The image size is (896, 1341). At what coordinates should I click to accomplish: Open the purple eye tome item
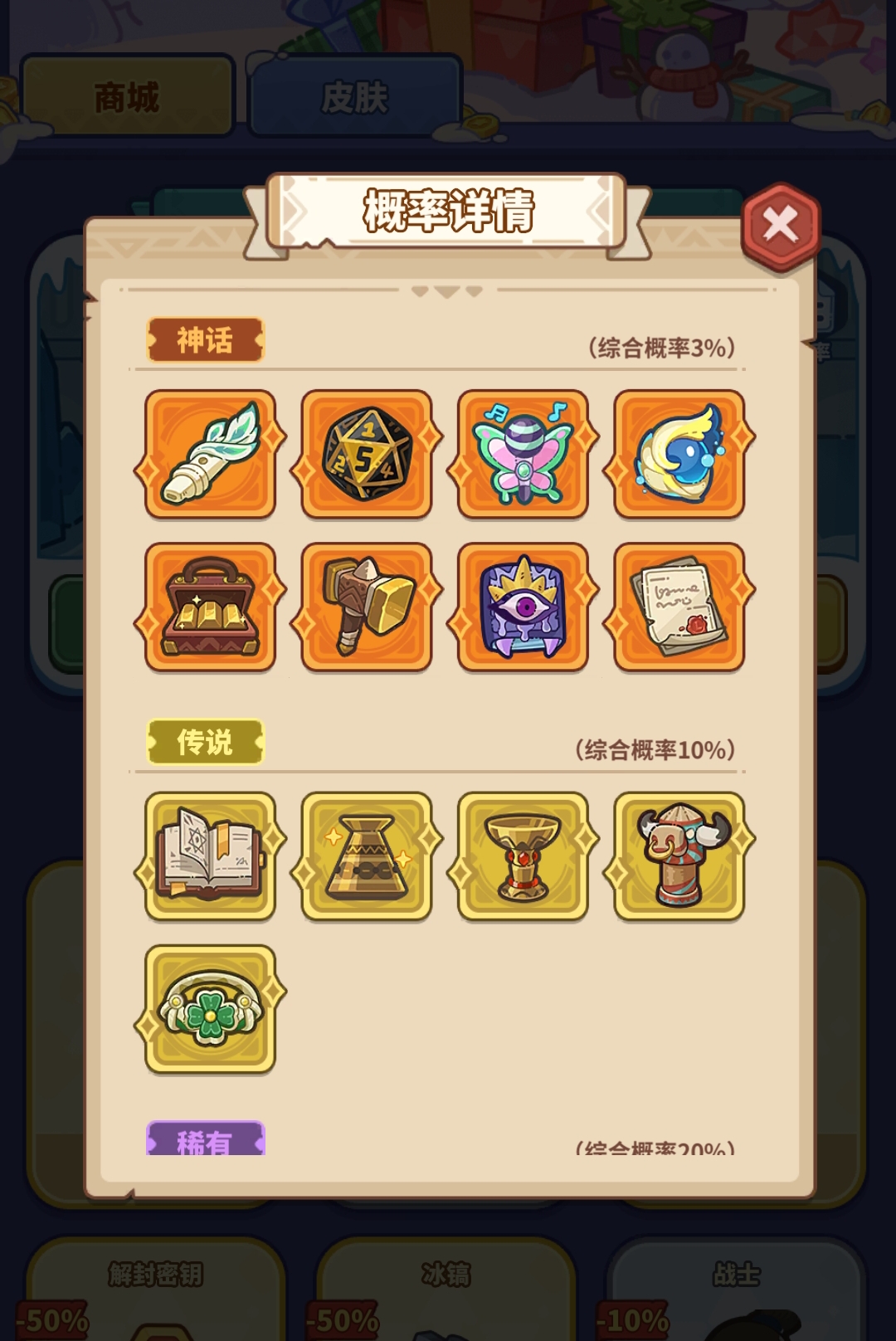523,607
